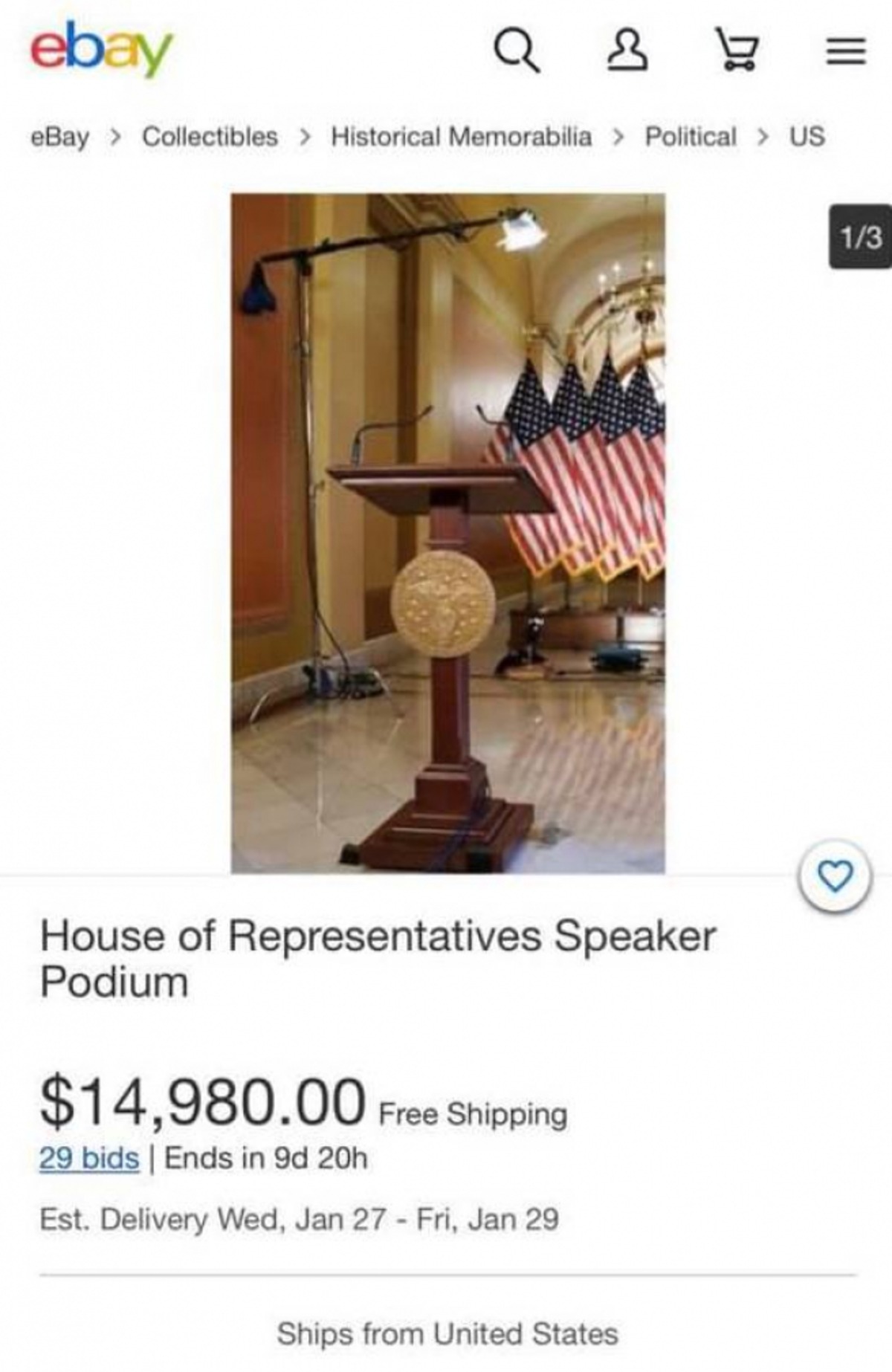View the 29 bids history
The width and height of the screenshot is (892, 1372).
click(x=89, y=1158)
